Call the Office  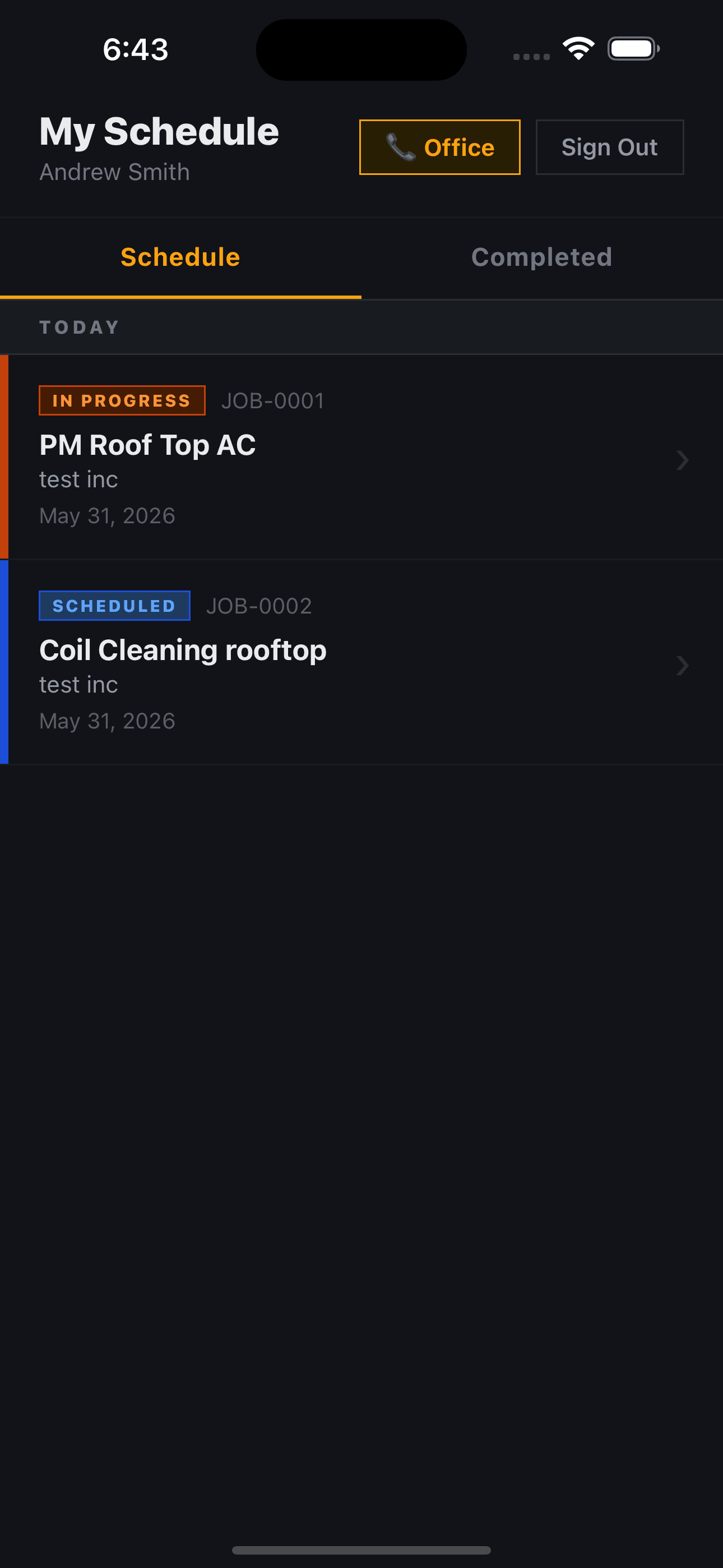pyautogui.click(x=439, y=147)
